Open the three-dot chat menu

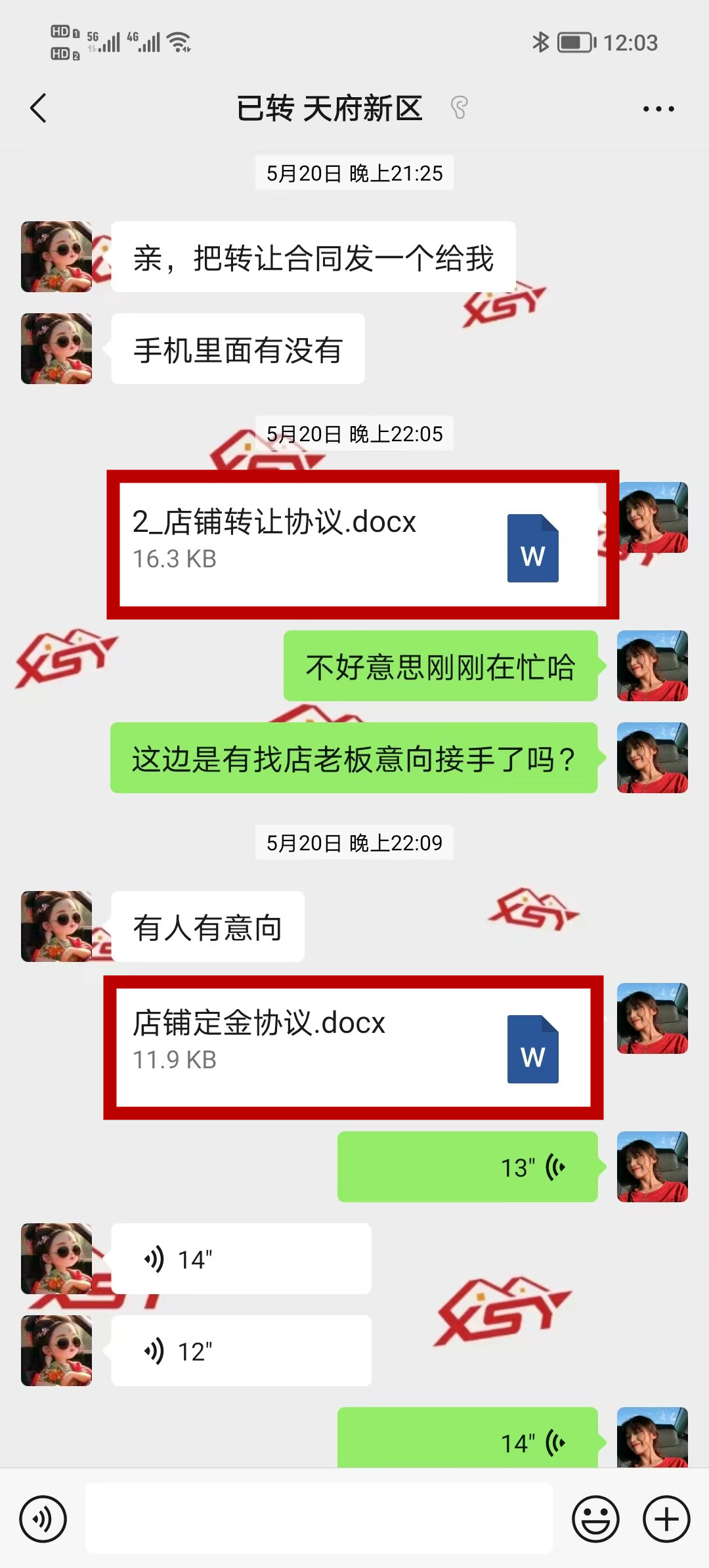pos(658,109)
